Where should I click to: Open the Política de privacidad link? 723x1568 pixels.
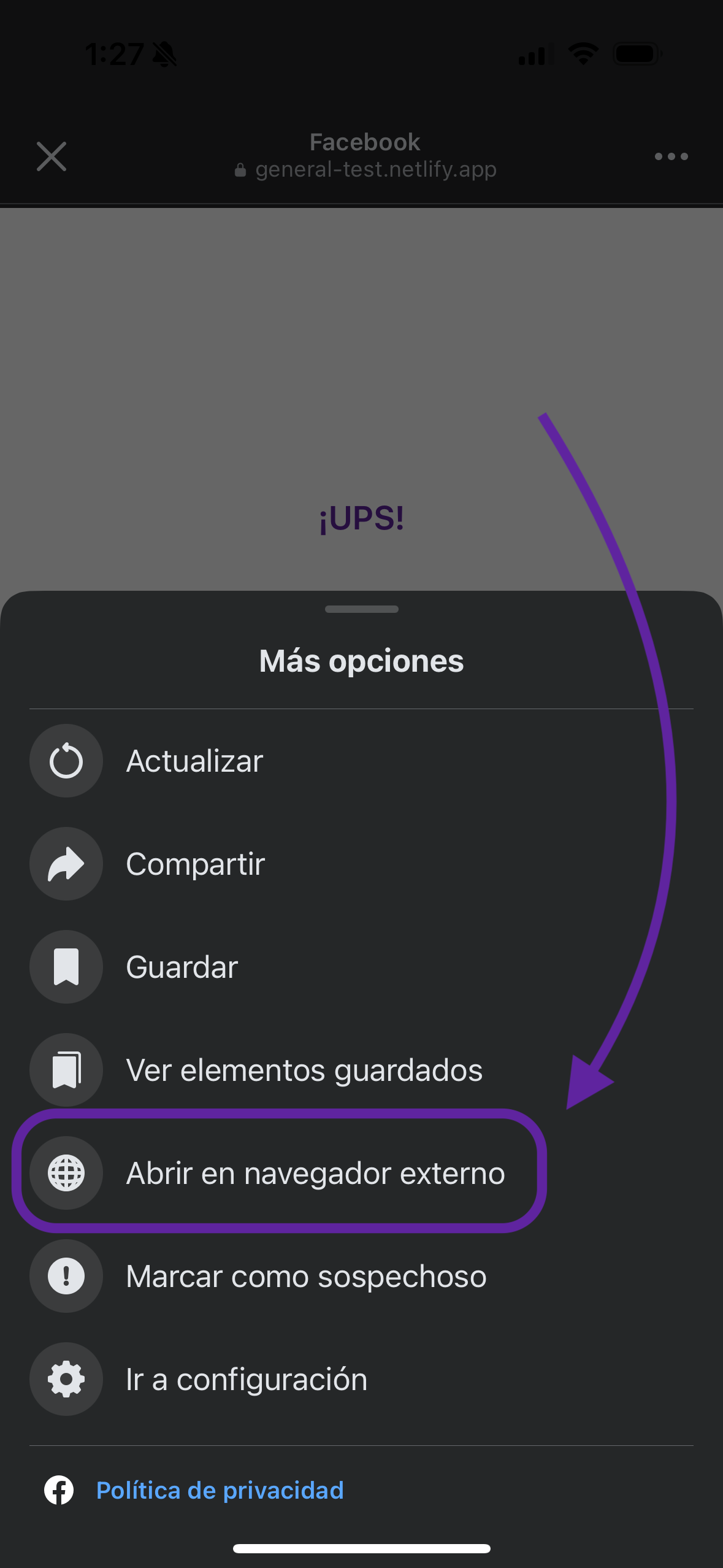220,1490
